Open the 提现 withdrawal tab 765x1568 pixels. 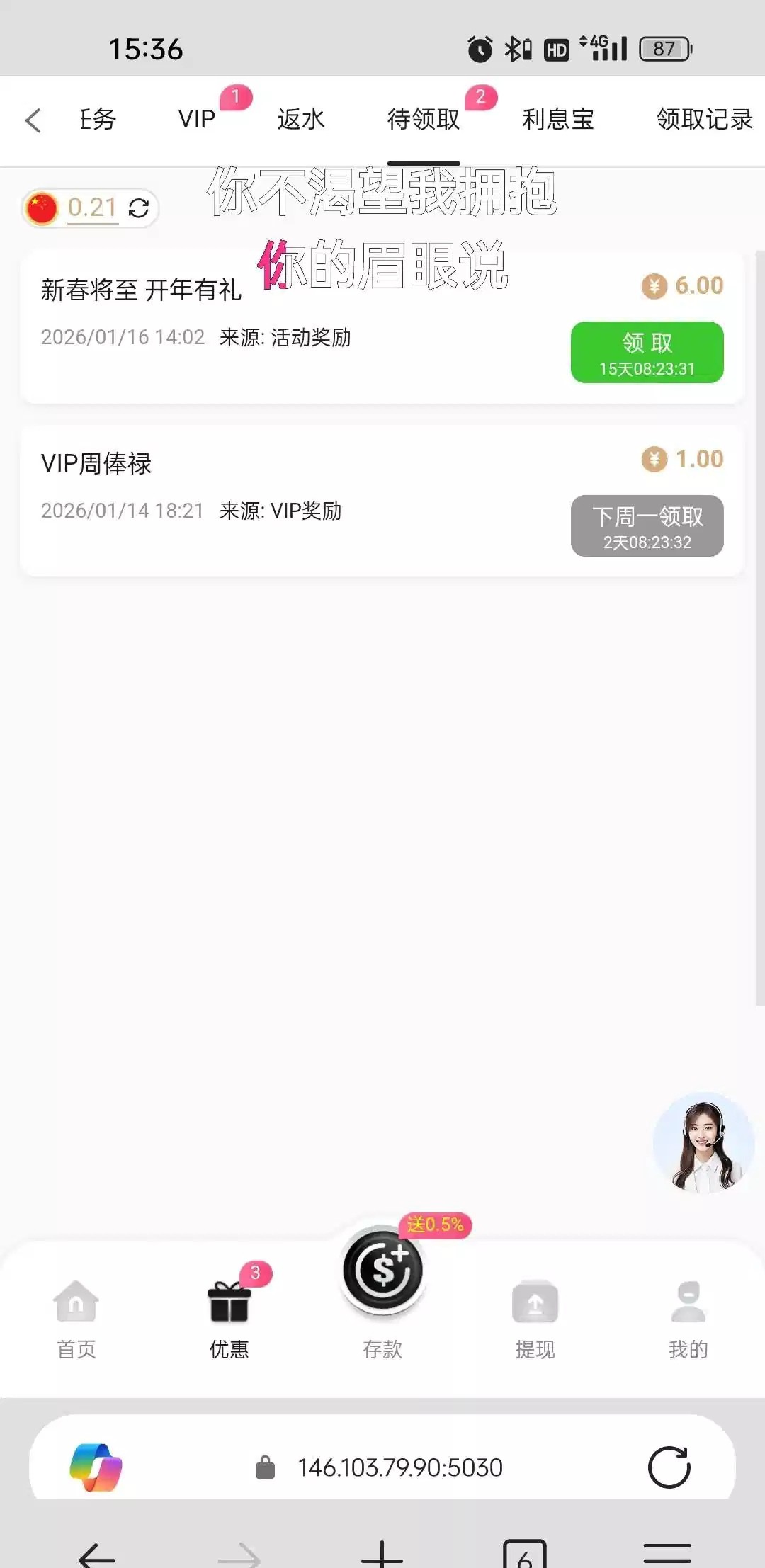[535, 1319]
